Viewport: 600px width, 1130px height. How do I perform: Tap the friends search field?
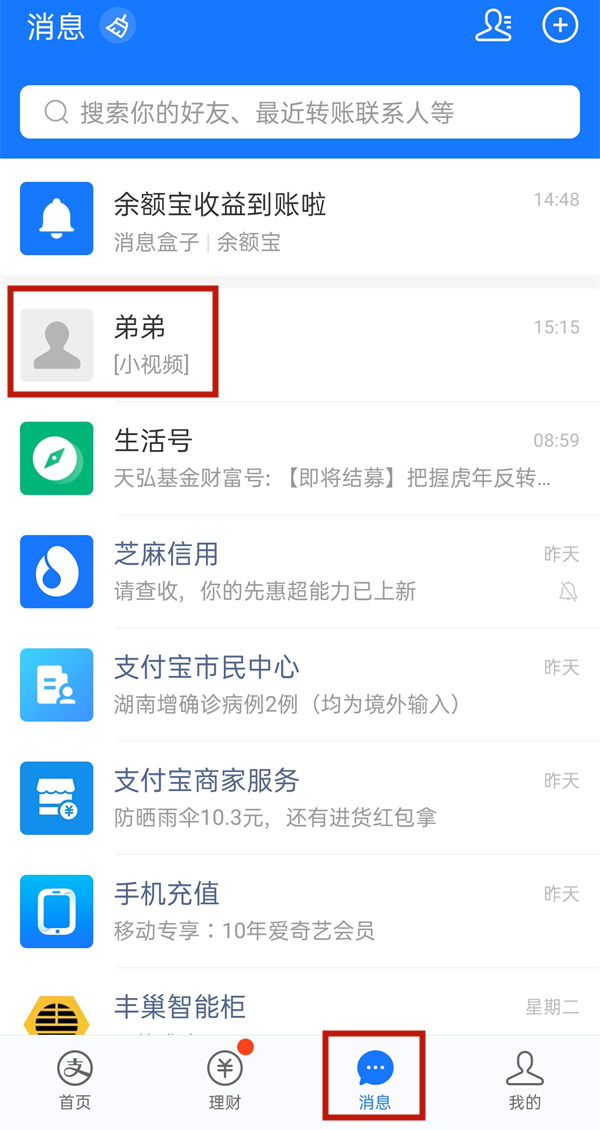(x=300, y=112)
